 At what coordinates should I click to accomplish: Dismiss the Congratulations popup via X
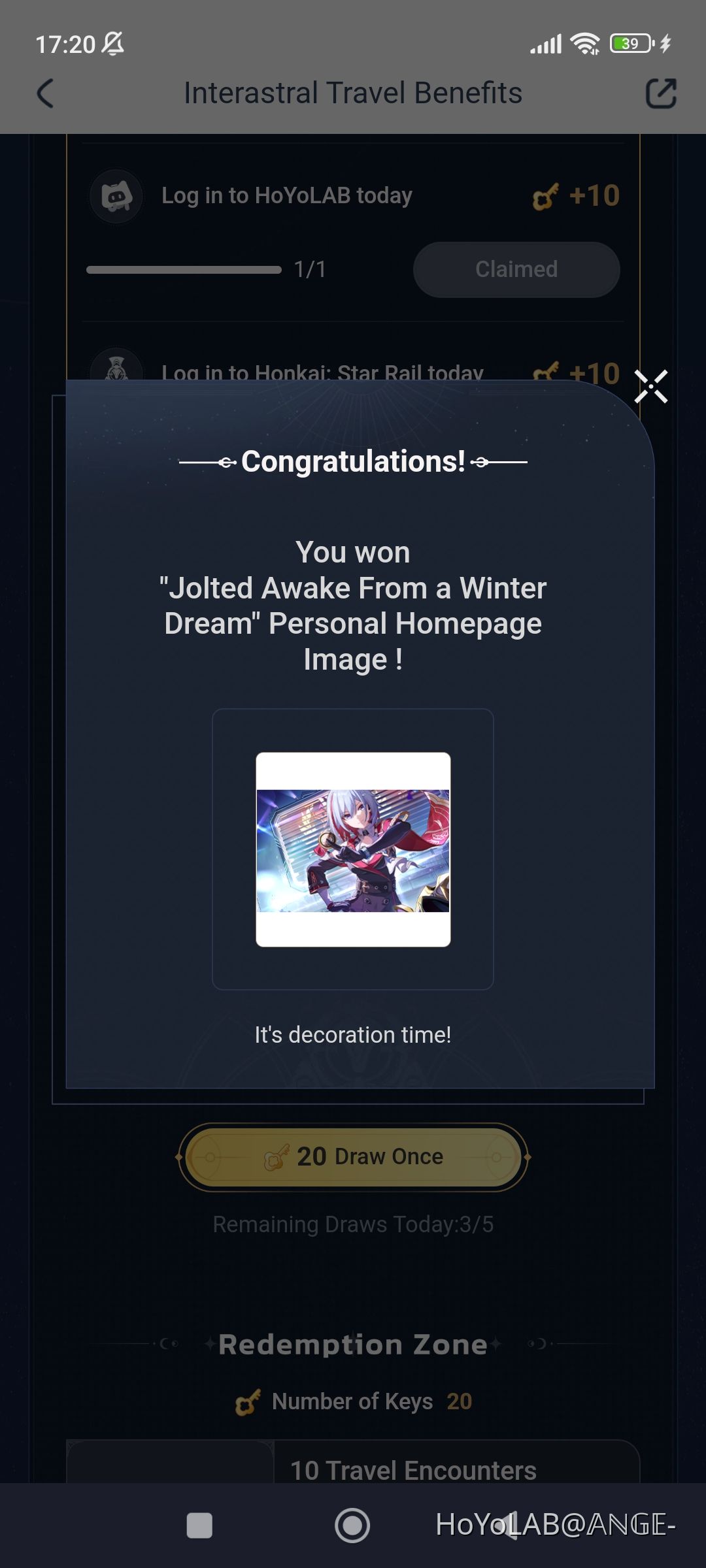click(x=652, y=387)
